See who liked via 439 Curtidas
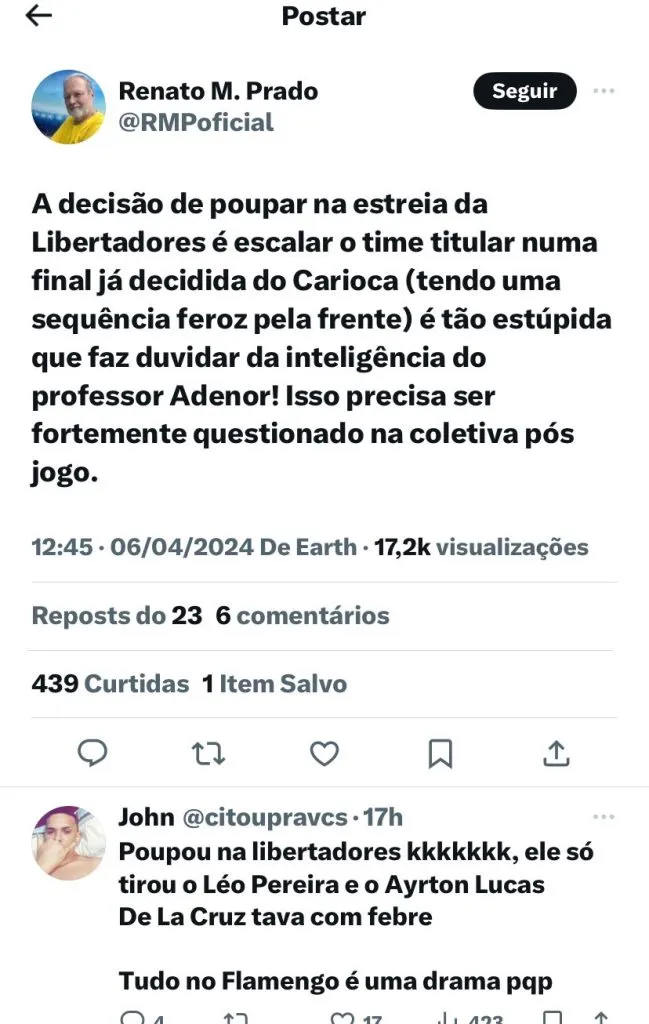 (x=110, y=684)
